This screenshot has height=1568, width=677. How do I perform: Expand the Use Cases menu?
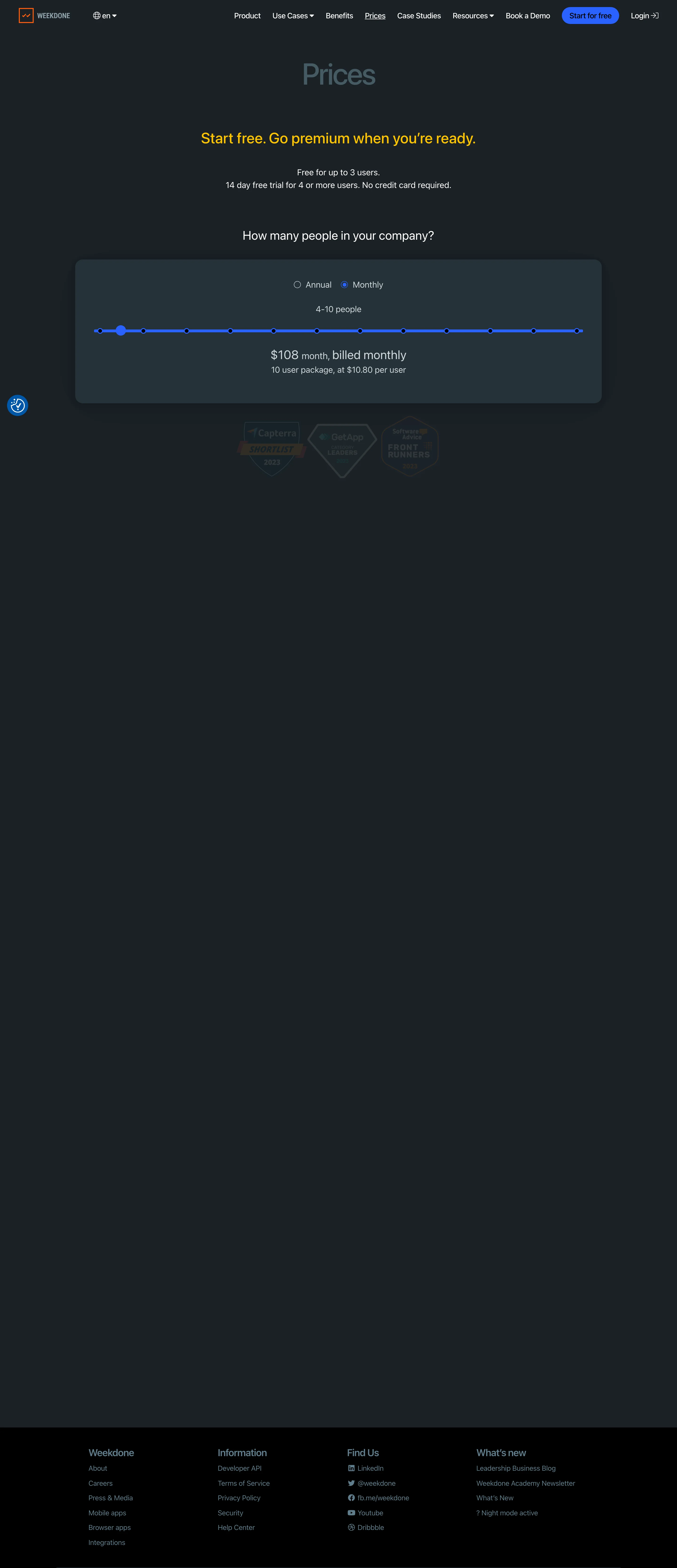pos(293,16)
